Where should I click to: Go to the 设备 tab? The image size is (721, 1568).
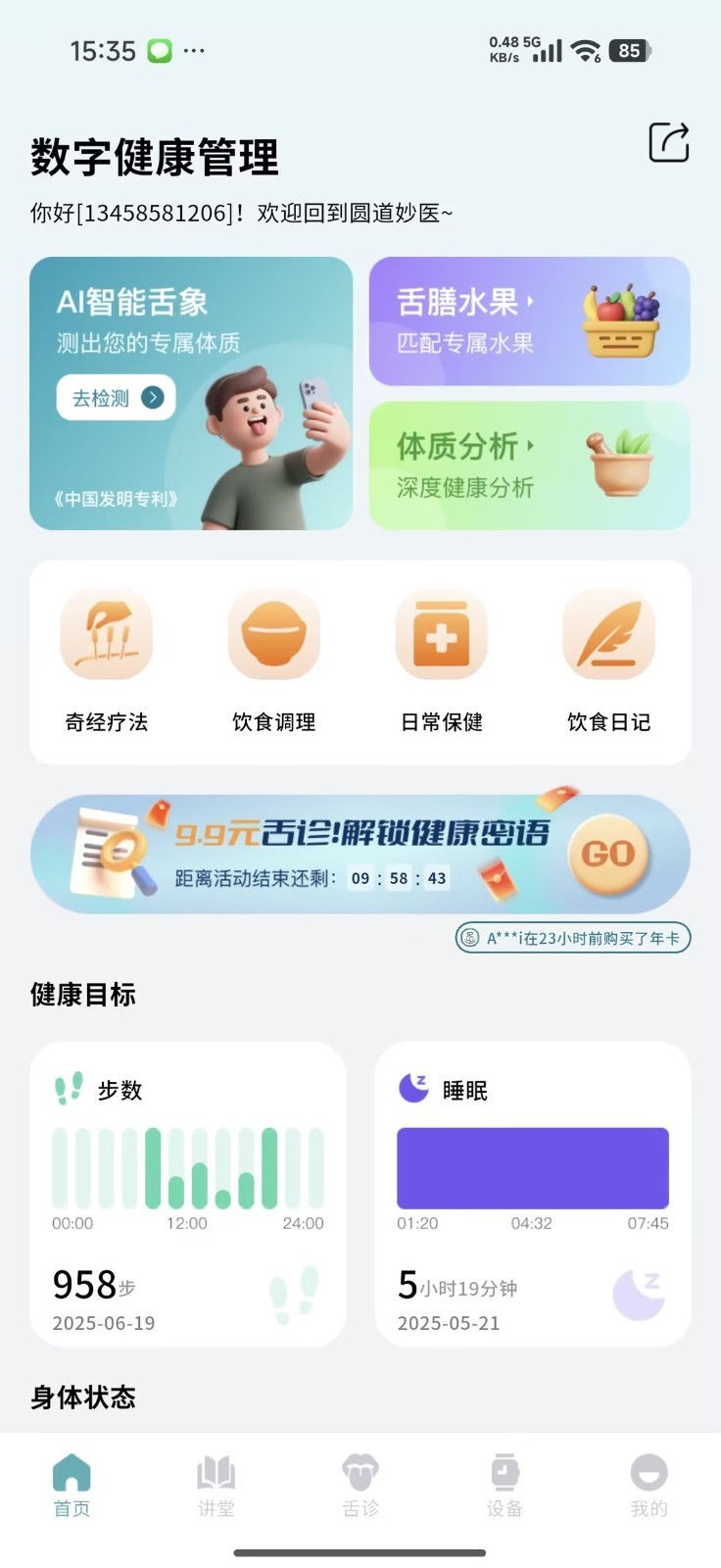click(x=505, y=1486)
